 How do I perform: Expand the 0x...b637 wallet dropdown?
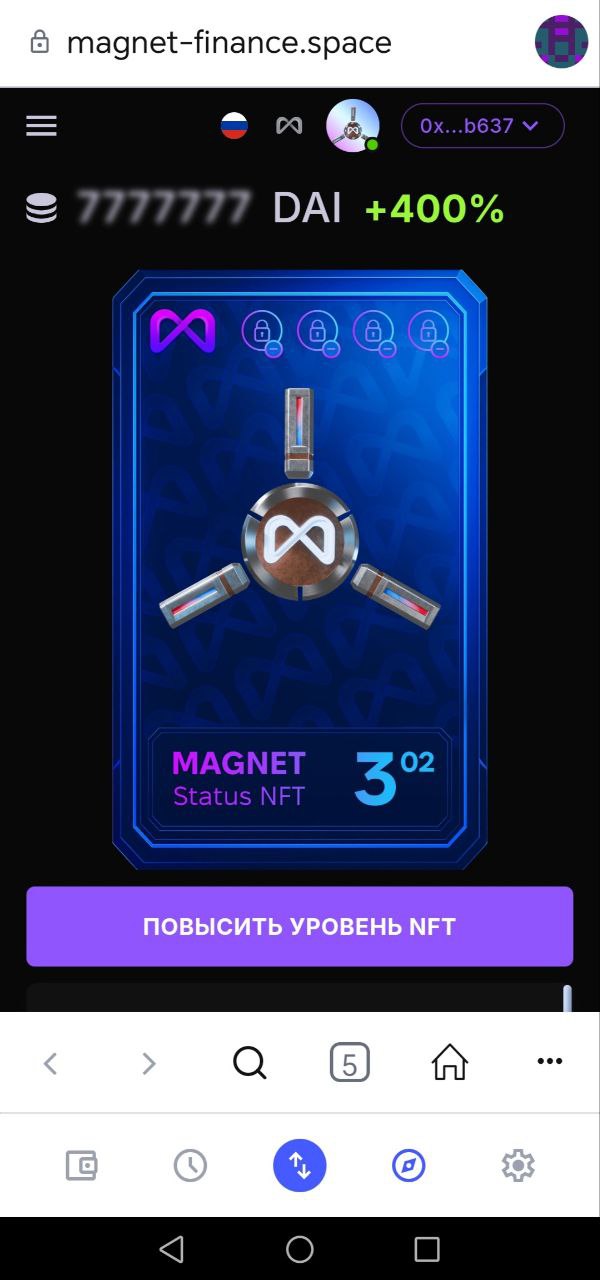[x=482, y=126]
